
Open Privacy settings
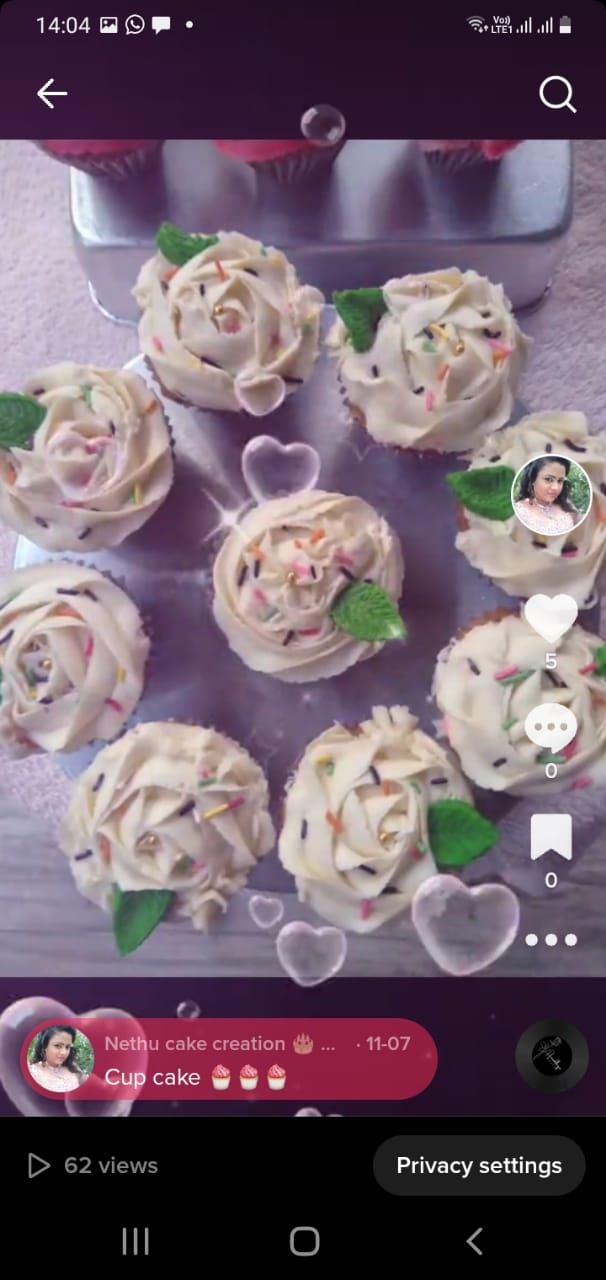[479, 1165]
